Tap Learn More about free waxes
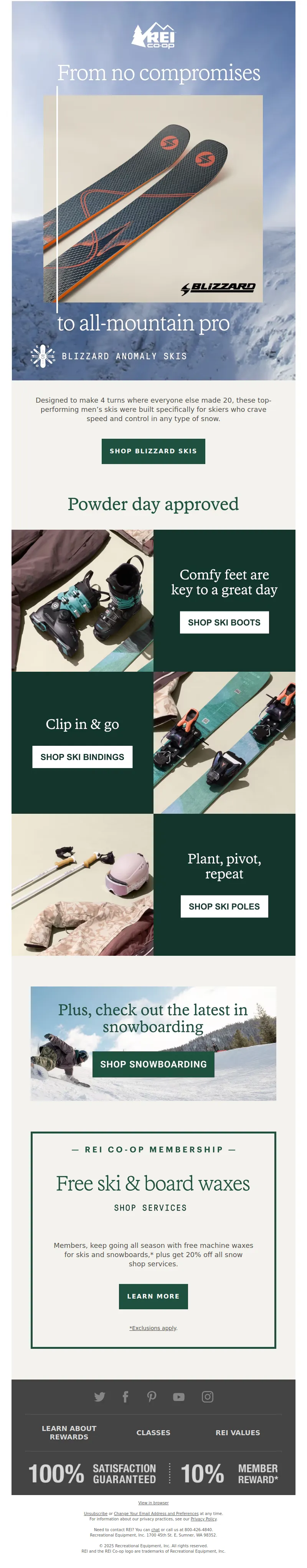This screenshot has width=307, height=1568. tap(153, 1296)
